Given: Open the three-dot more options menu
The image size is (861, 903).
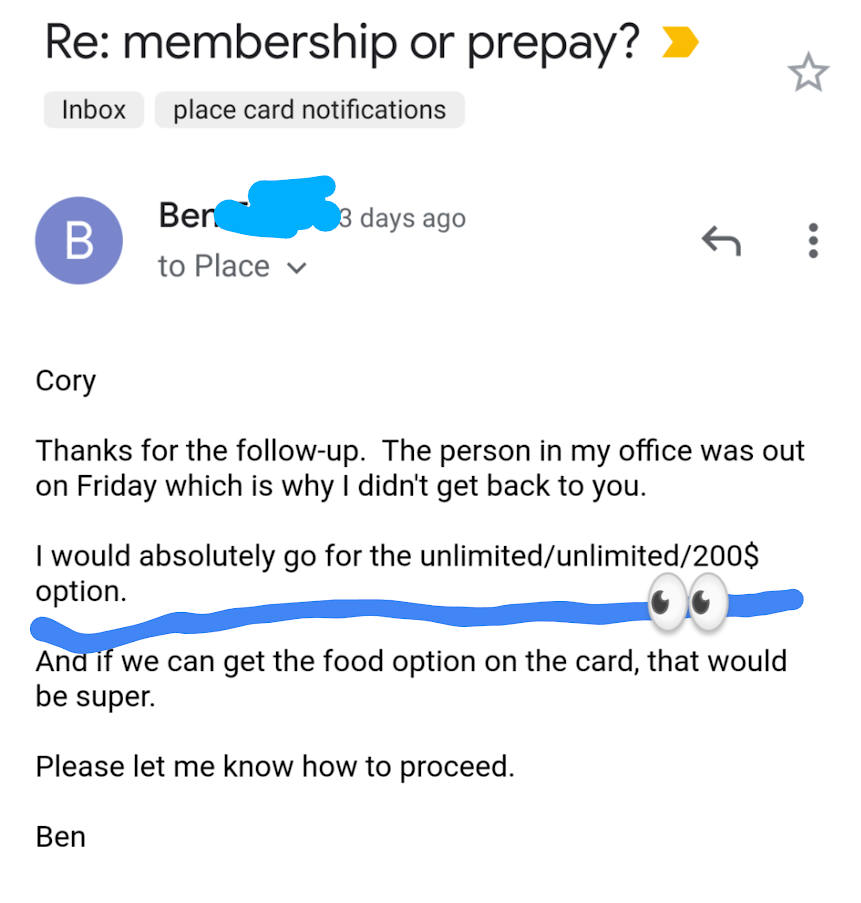Looking at the screenshot, I should point(813,242).
